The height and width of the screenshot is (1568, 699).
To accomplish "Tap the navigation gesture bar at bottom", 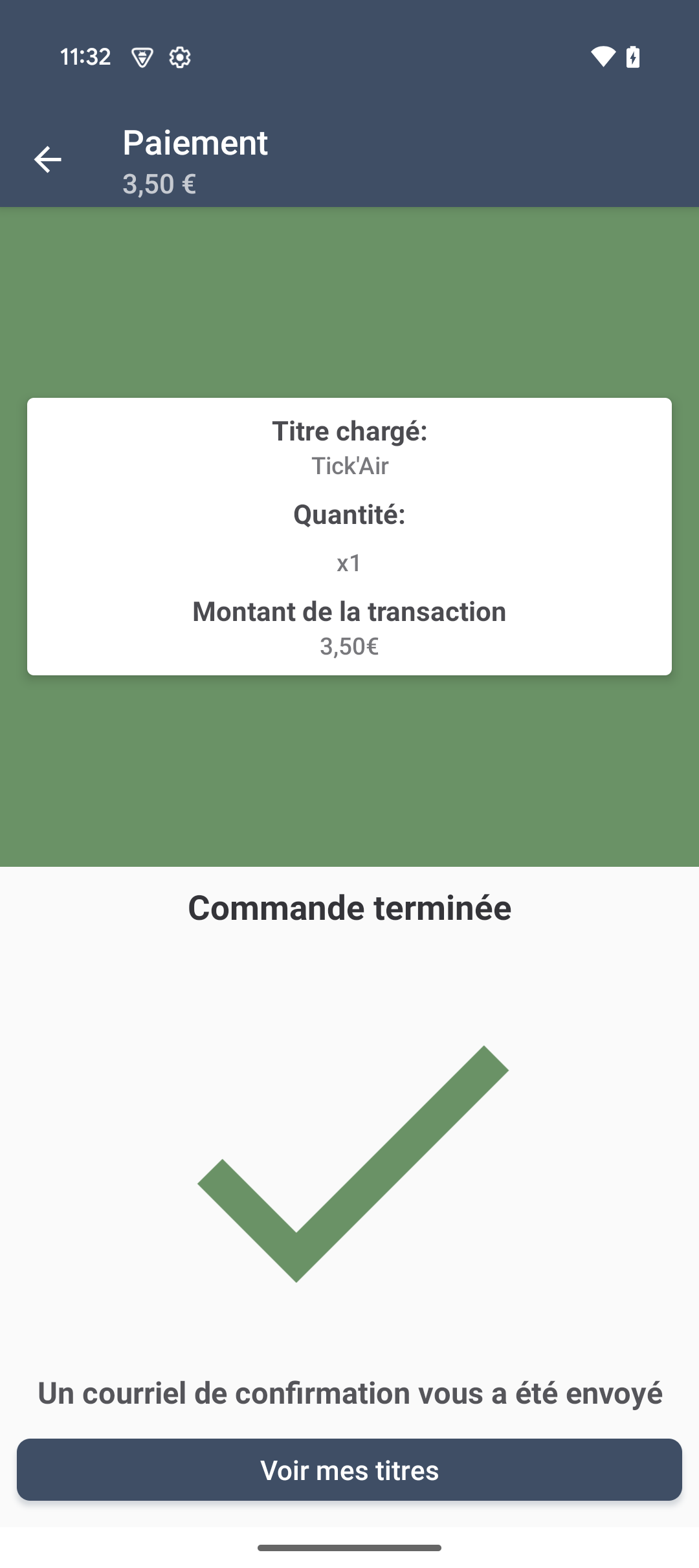I will pos(349,1549).
